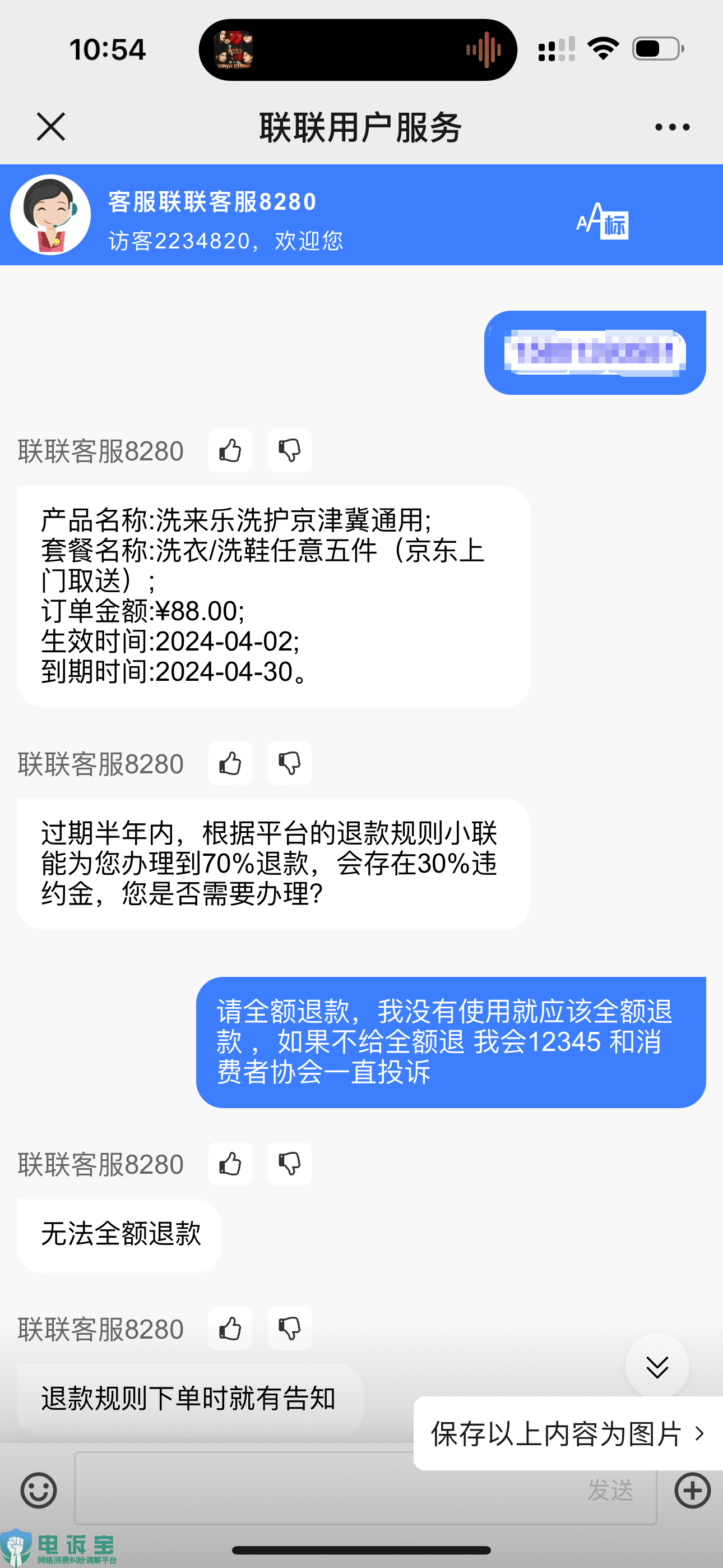The height and width of the screenshot is (1568, 723).
Task: Give thumbs down to the 70%退款 reply
Action: click(290, 763)
